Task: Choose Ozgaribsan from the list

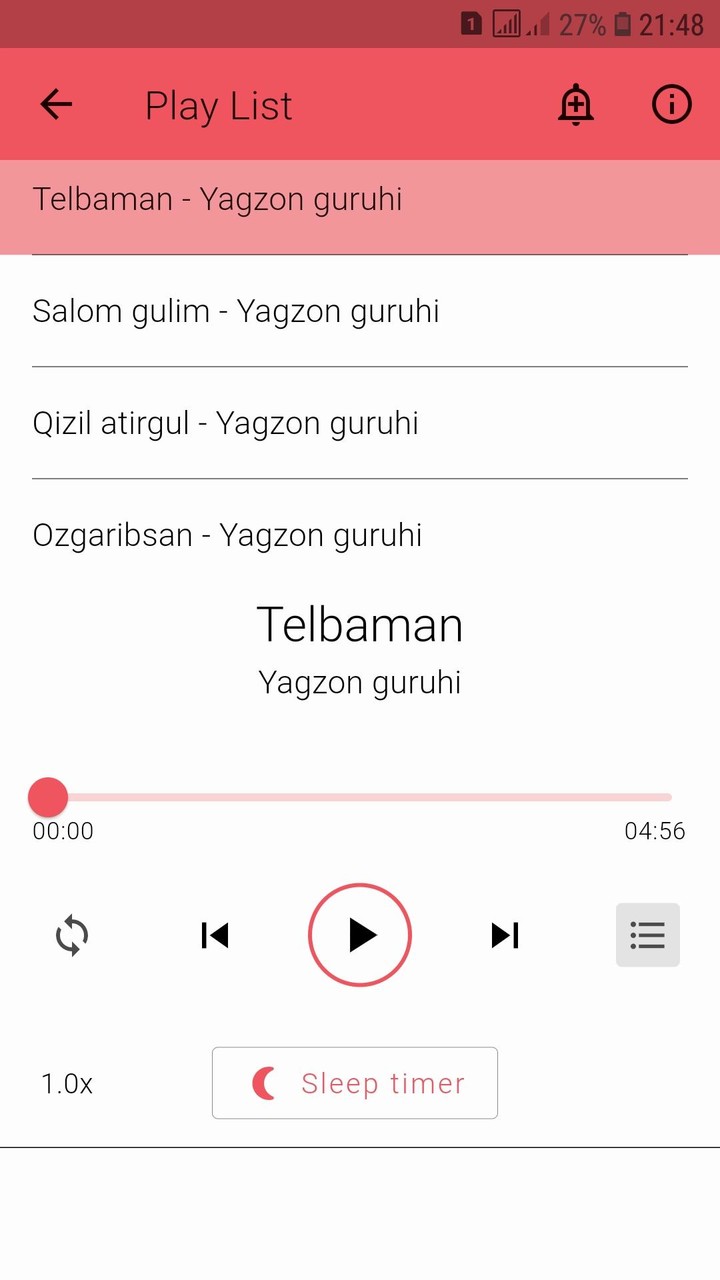Action: (x=227, y=535)
